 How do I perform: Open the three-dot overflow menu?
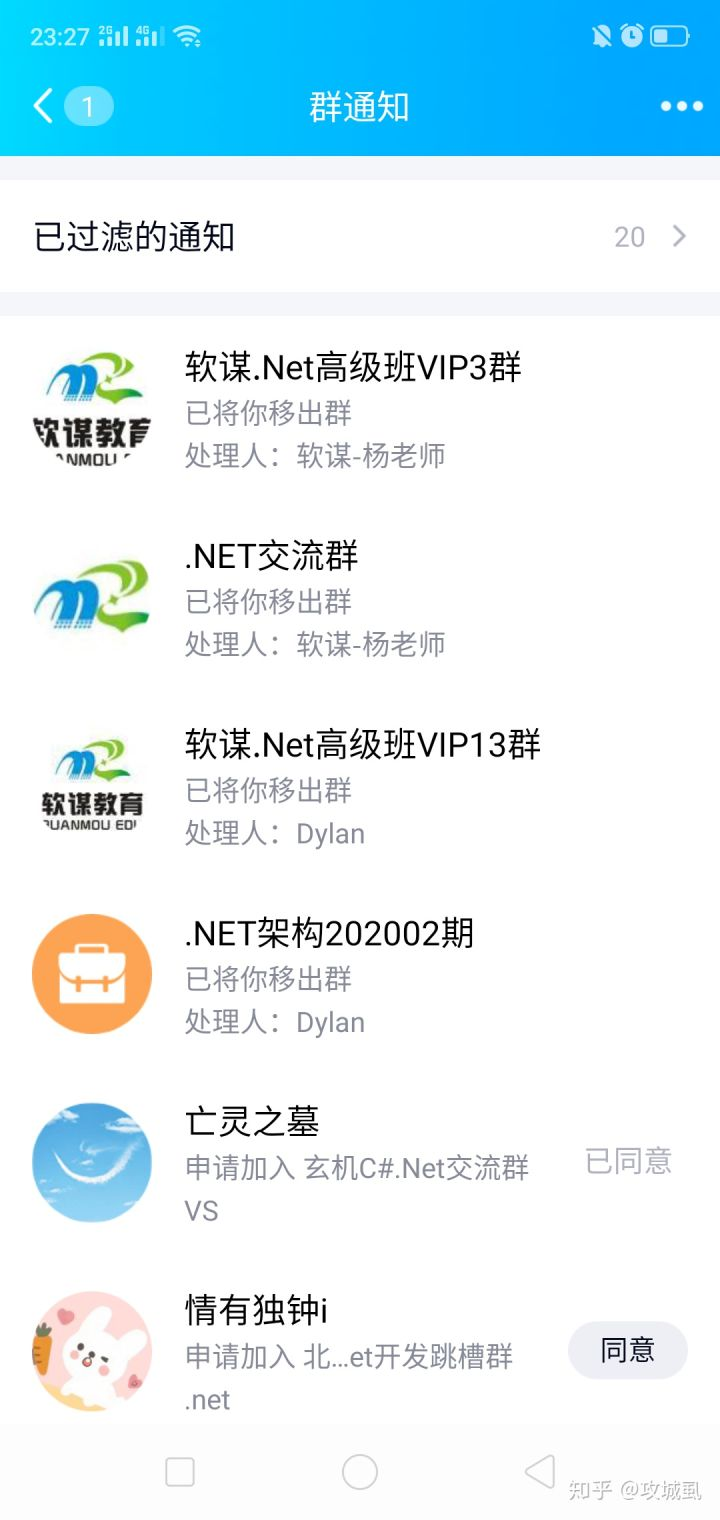click(681, 106)
